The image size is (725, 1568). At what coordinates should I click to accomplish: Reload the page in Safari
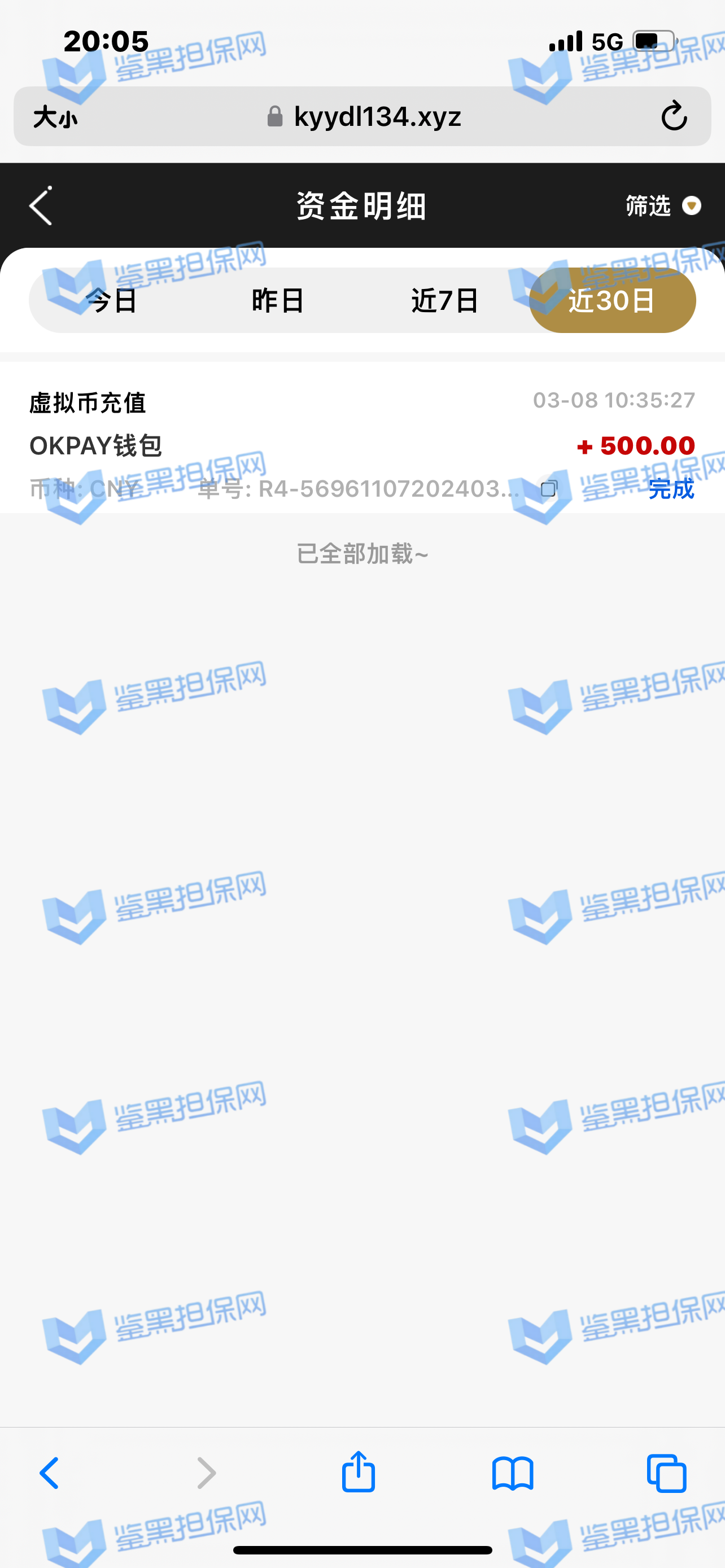[674, 116]
